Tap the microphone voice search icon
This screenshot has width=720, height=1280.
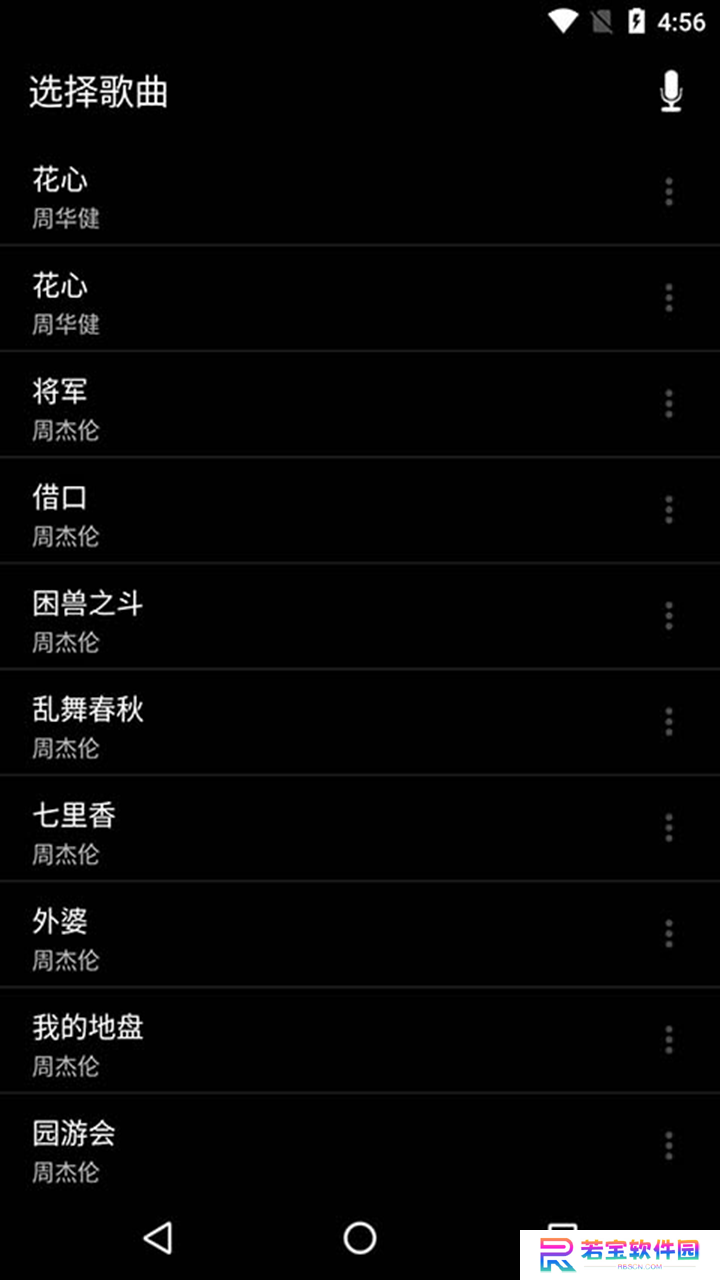point(670,92)
